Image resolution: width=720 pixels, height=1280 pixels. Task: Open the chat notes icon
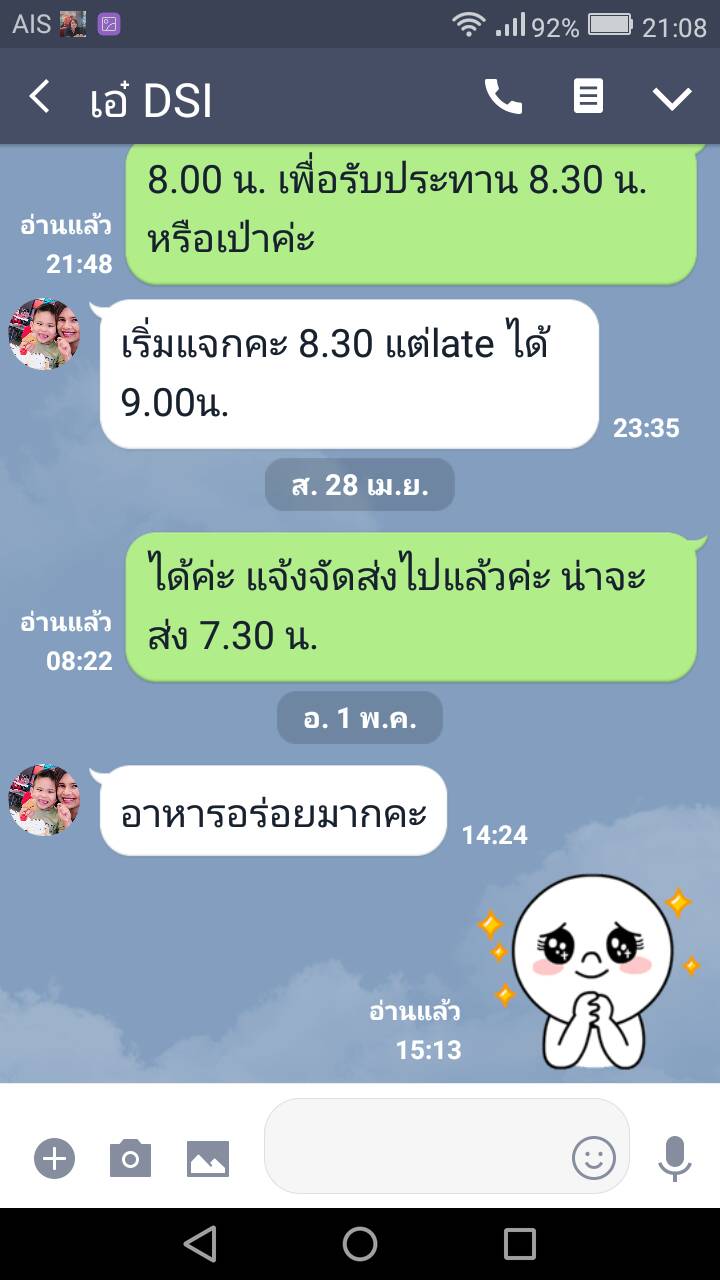click(x=588, y=97)
